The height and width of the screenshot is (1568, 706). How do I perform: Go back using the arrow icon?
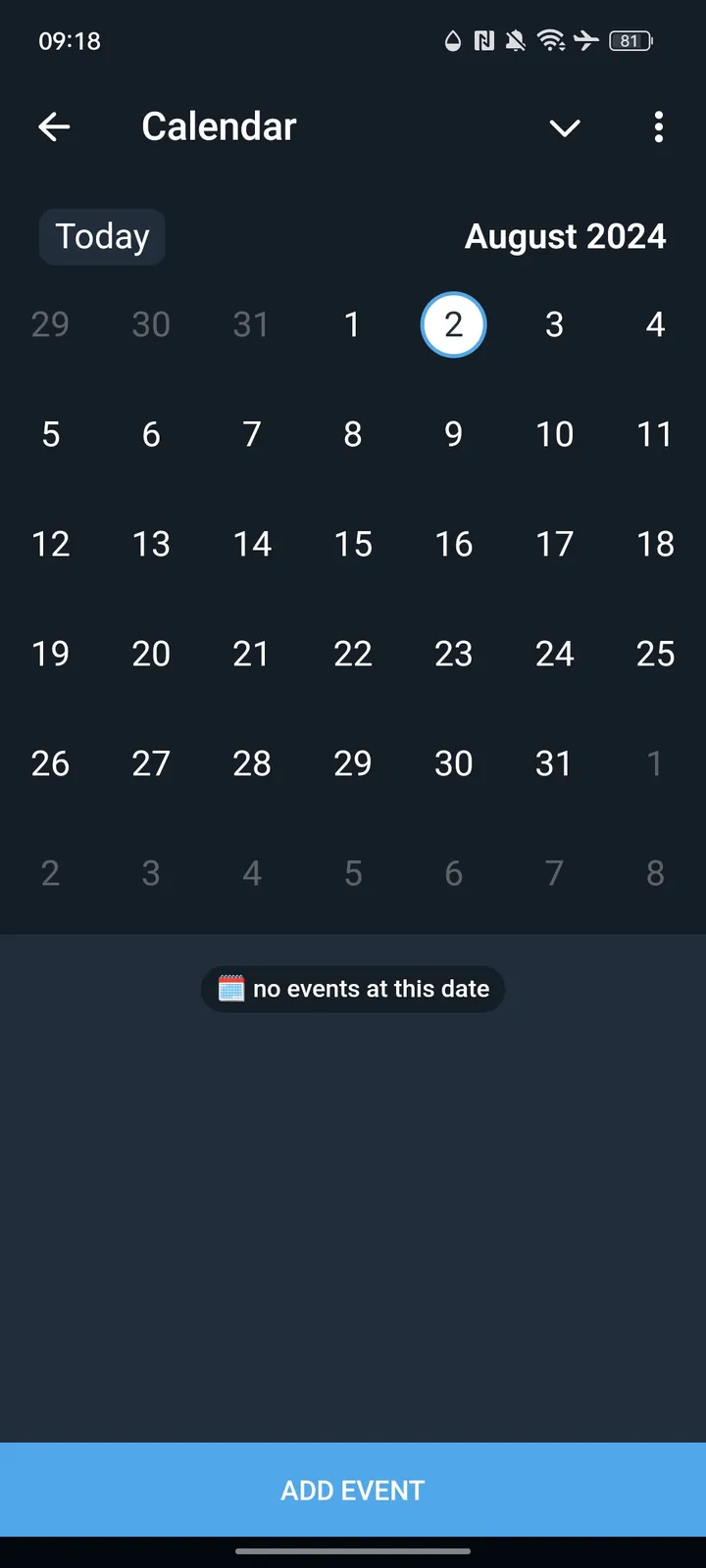pos(54,126)
